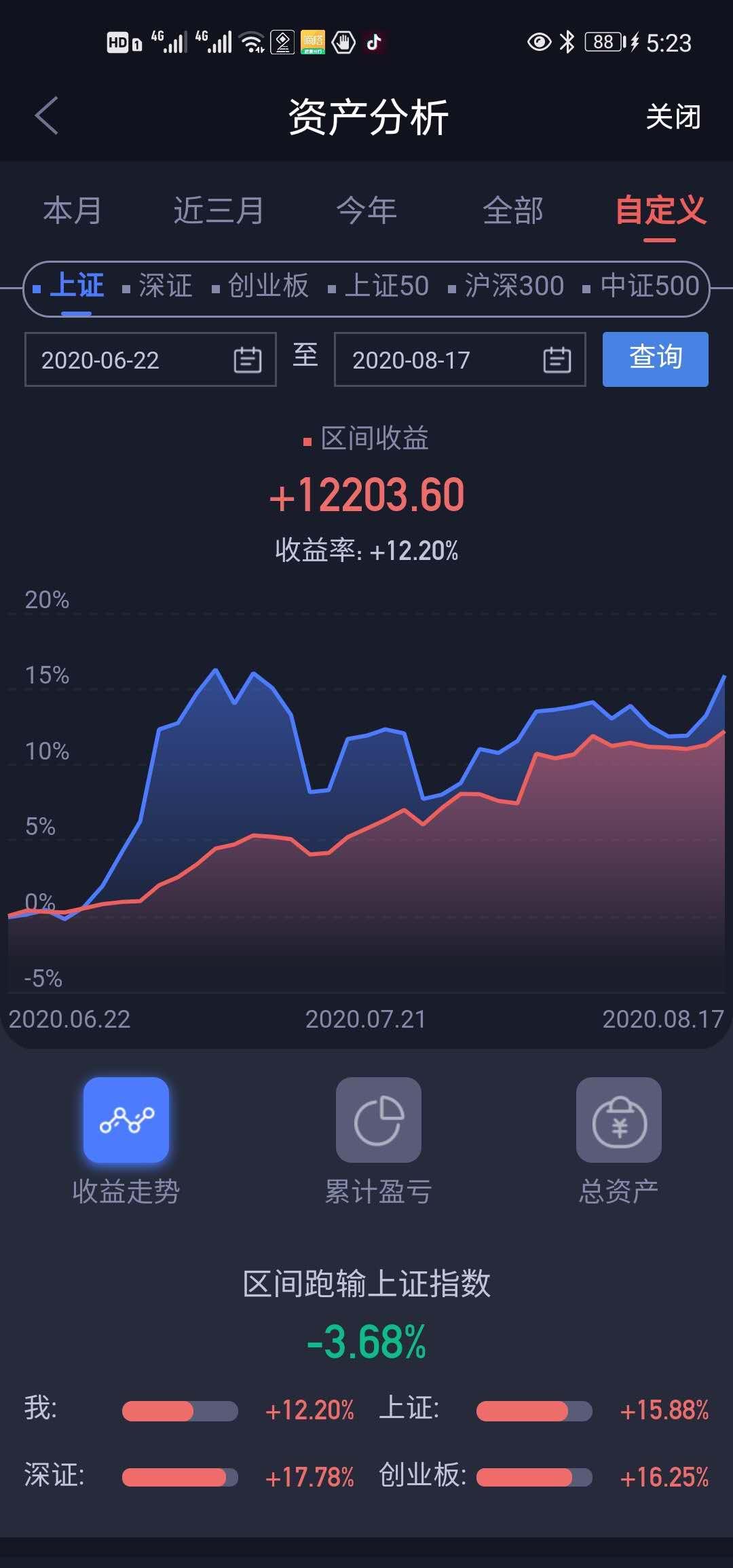Image resolution: width=733 pixels, height=1568 pixels.
Task: Choose the 上证 index comparison
Action: (76, 286)
